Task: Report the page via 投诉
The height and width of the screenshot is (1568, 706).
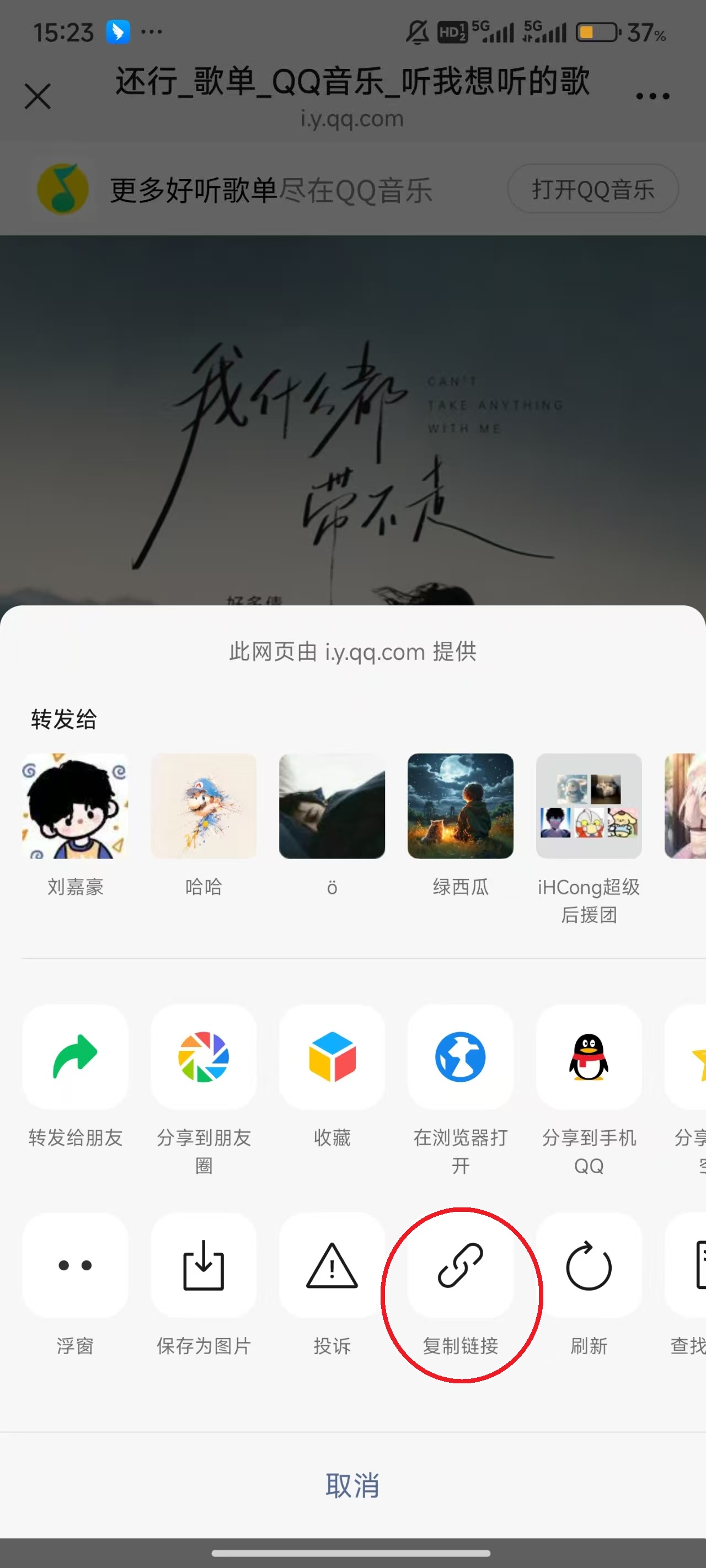Action: [332, 1265]
